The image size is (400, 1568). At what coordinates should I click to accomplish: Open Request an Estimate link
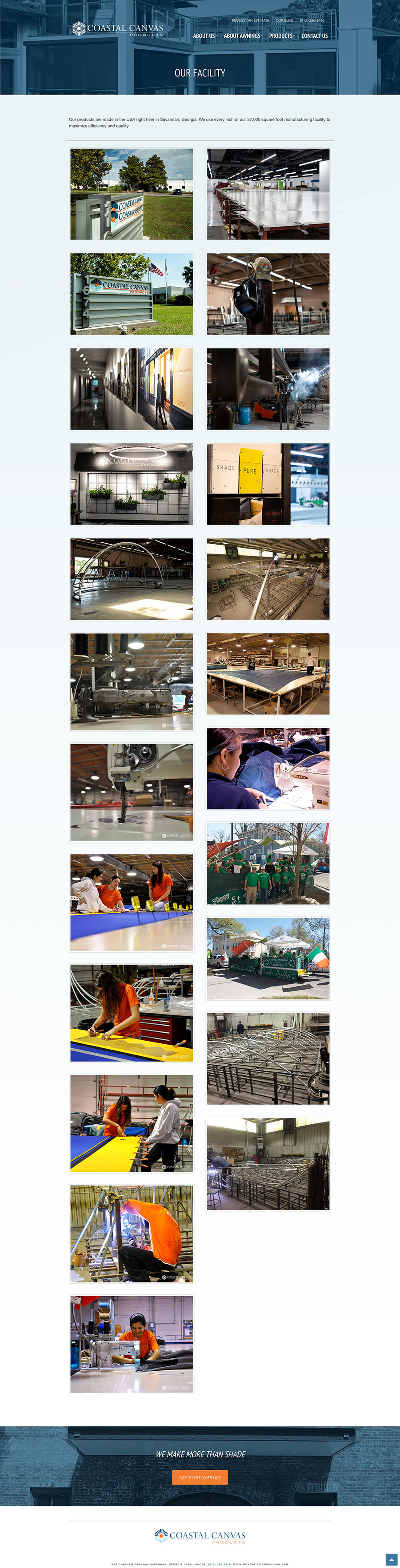click(250, 20)
